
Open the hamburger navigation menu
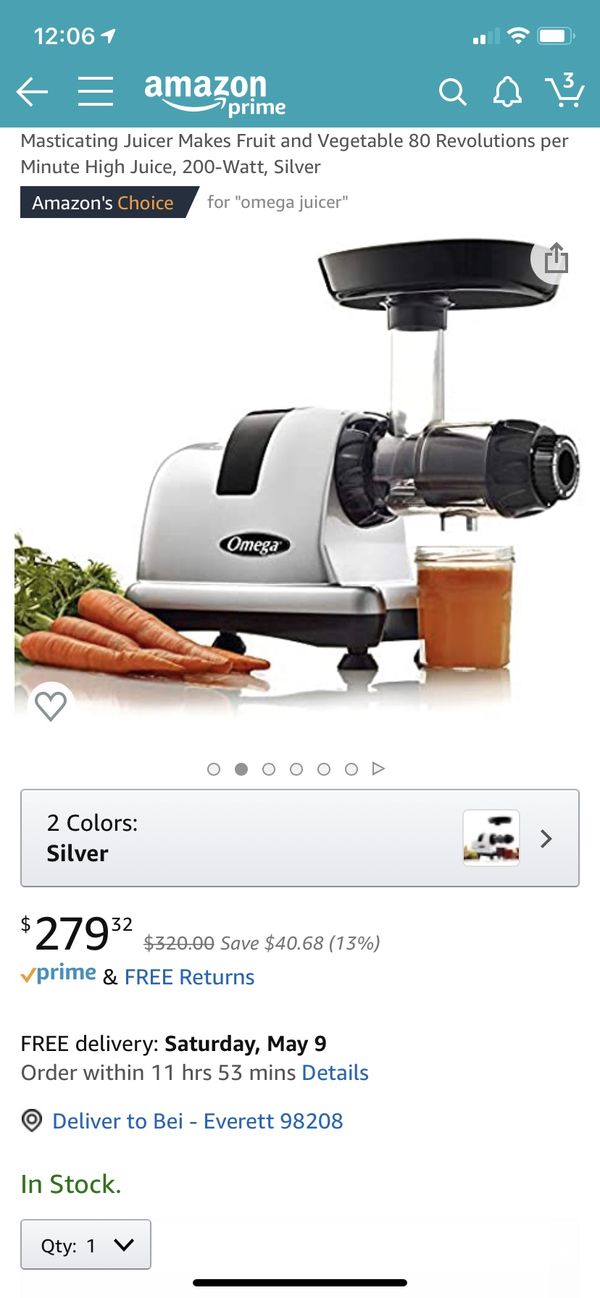(95, 92)
